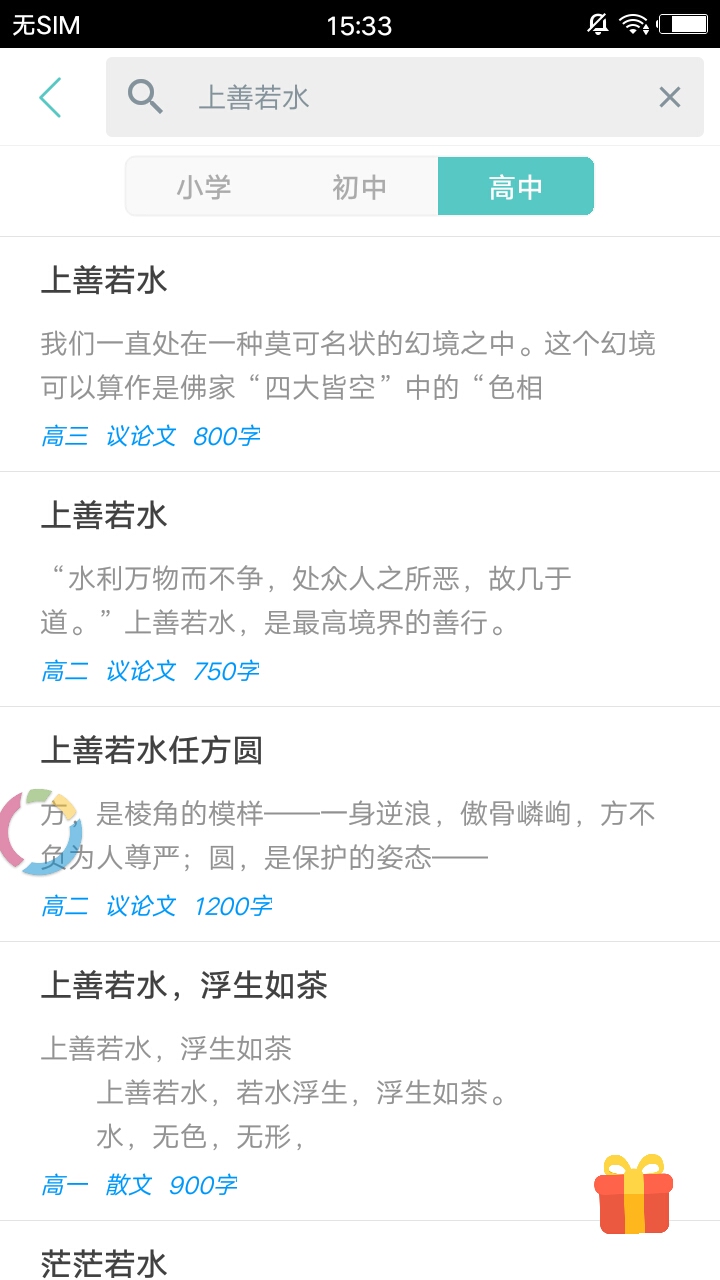Go back using the arrow icon
This screenshot has width=720, height=1280.
tap(50, 97)
